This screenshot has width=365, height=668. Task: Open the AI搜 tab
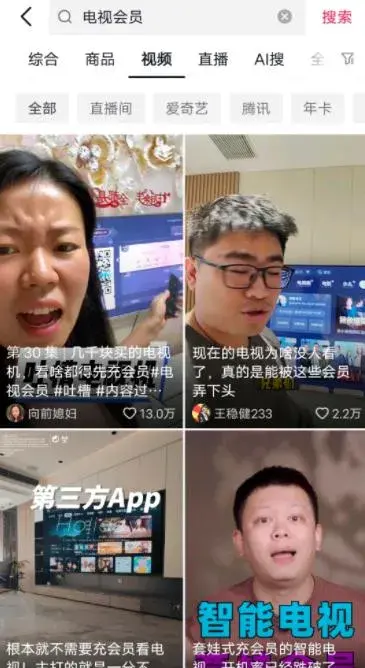(269, 59)
